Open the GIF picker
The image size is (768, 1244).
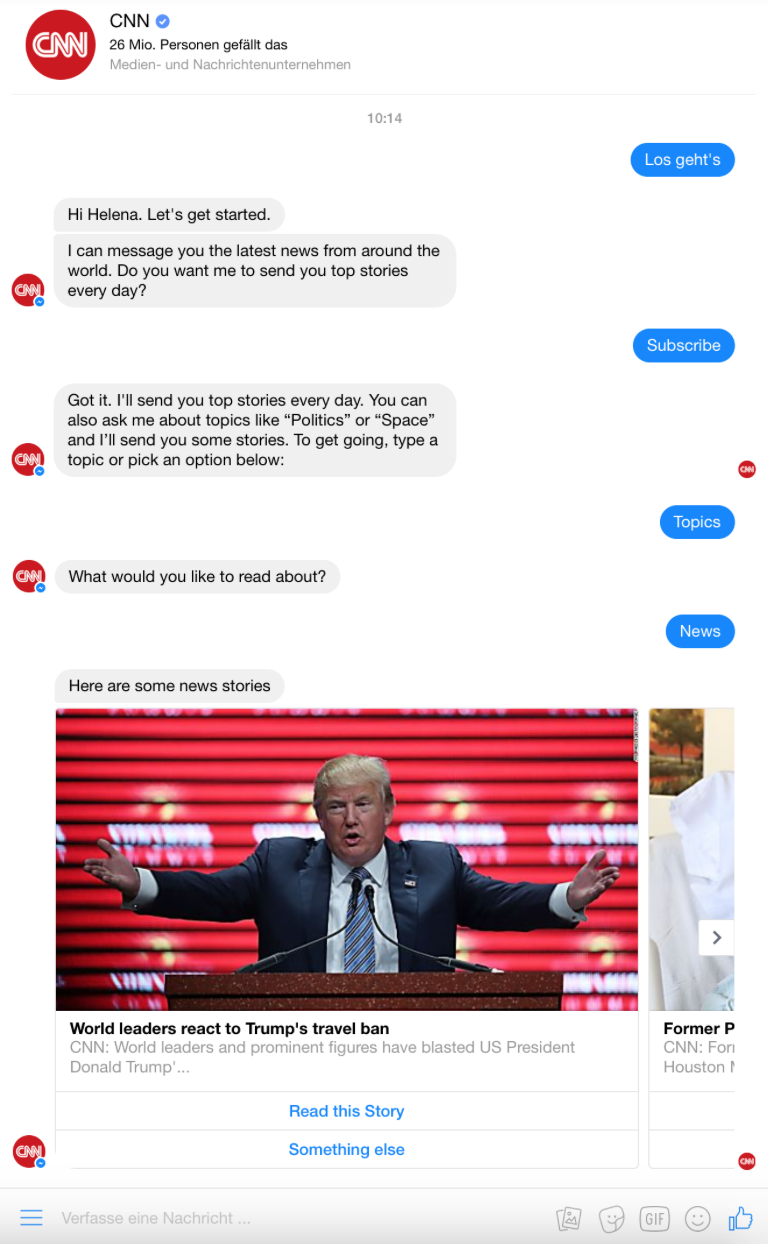[x=655, y=1218]
